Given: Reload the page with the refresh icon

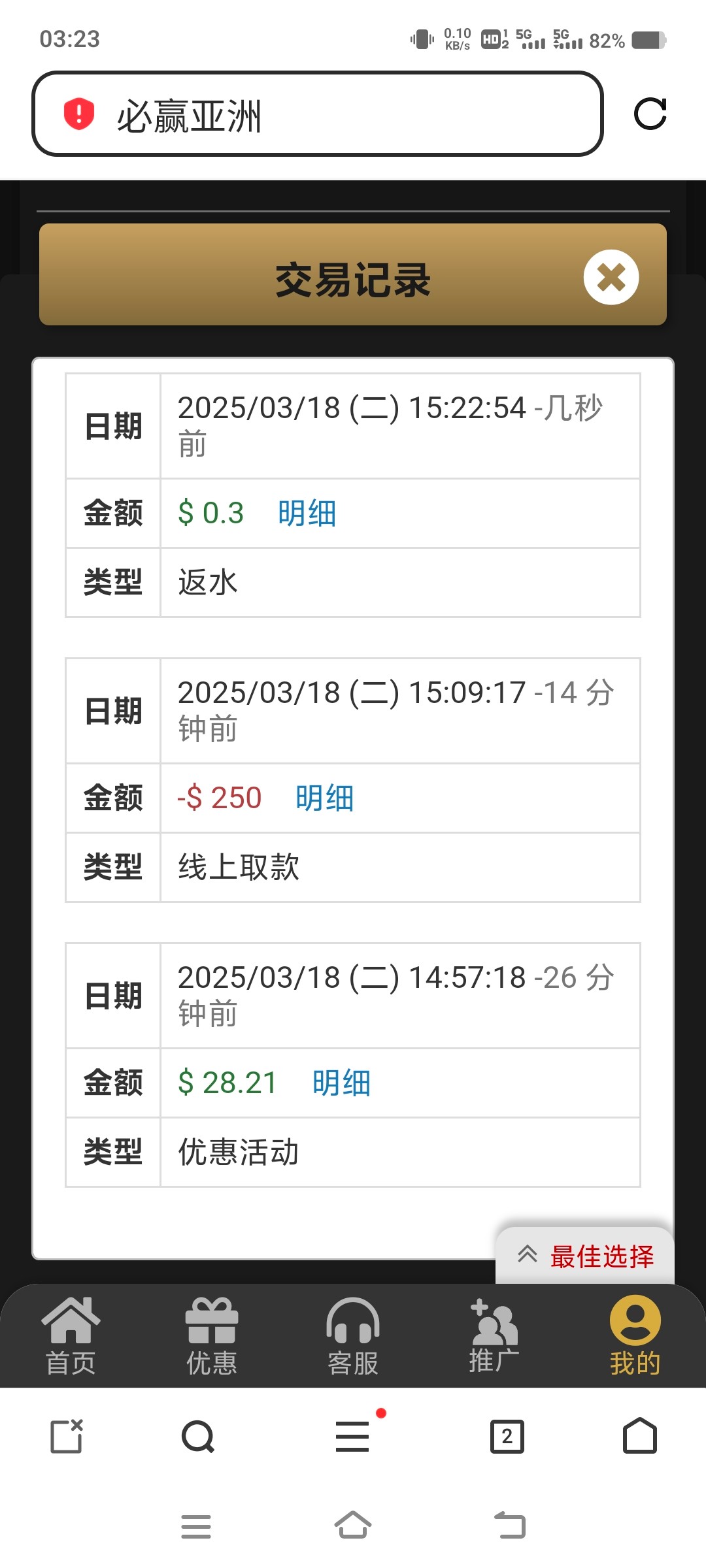Looking at the screenshot, I should [650, 114].
